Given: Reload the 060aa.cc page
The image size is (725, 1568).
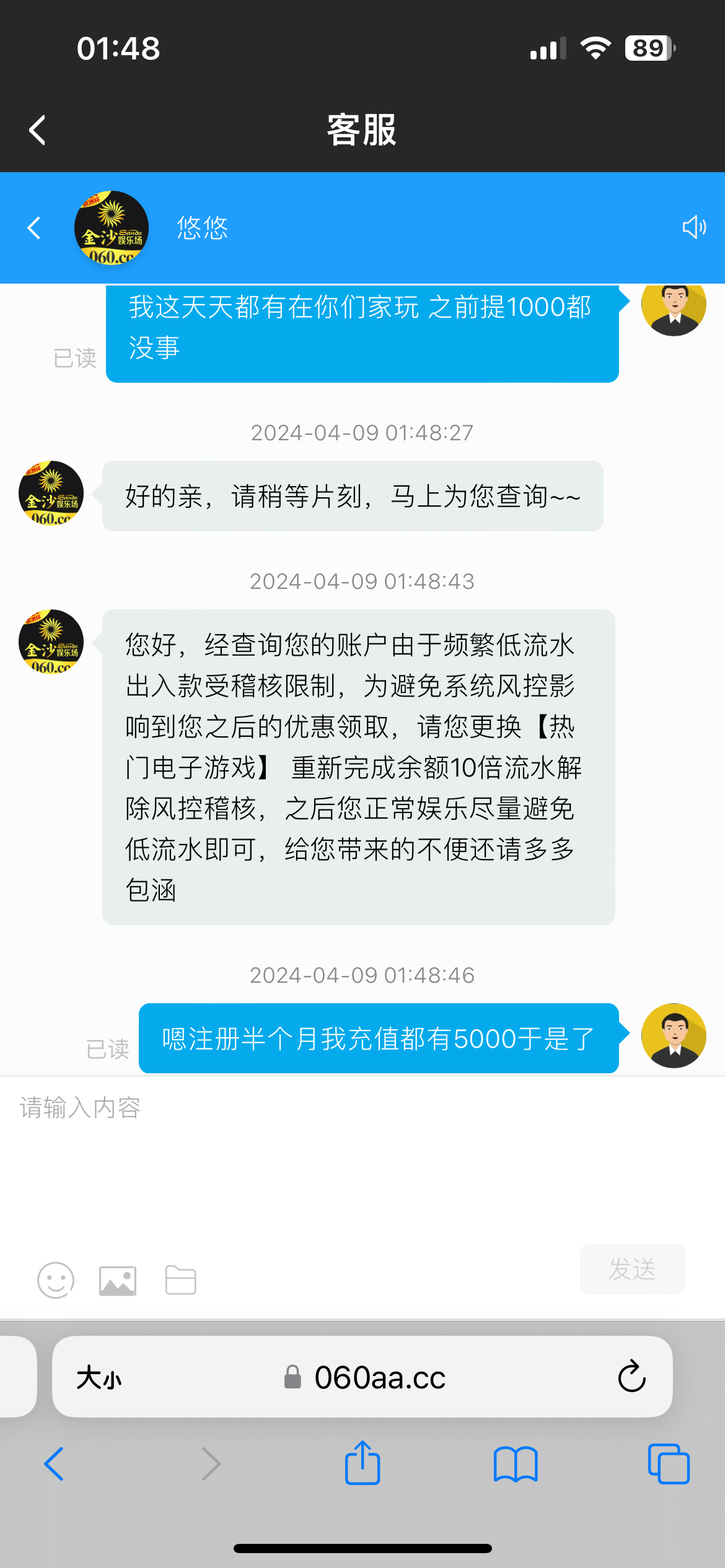Looking at the screenshot, I should click(631, 1377).
